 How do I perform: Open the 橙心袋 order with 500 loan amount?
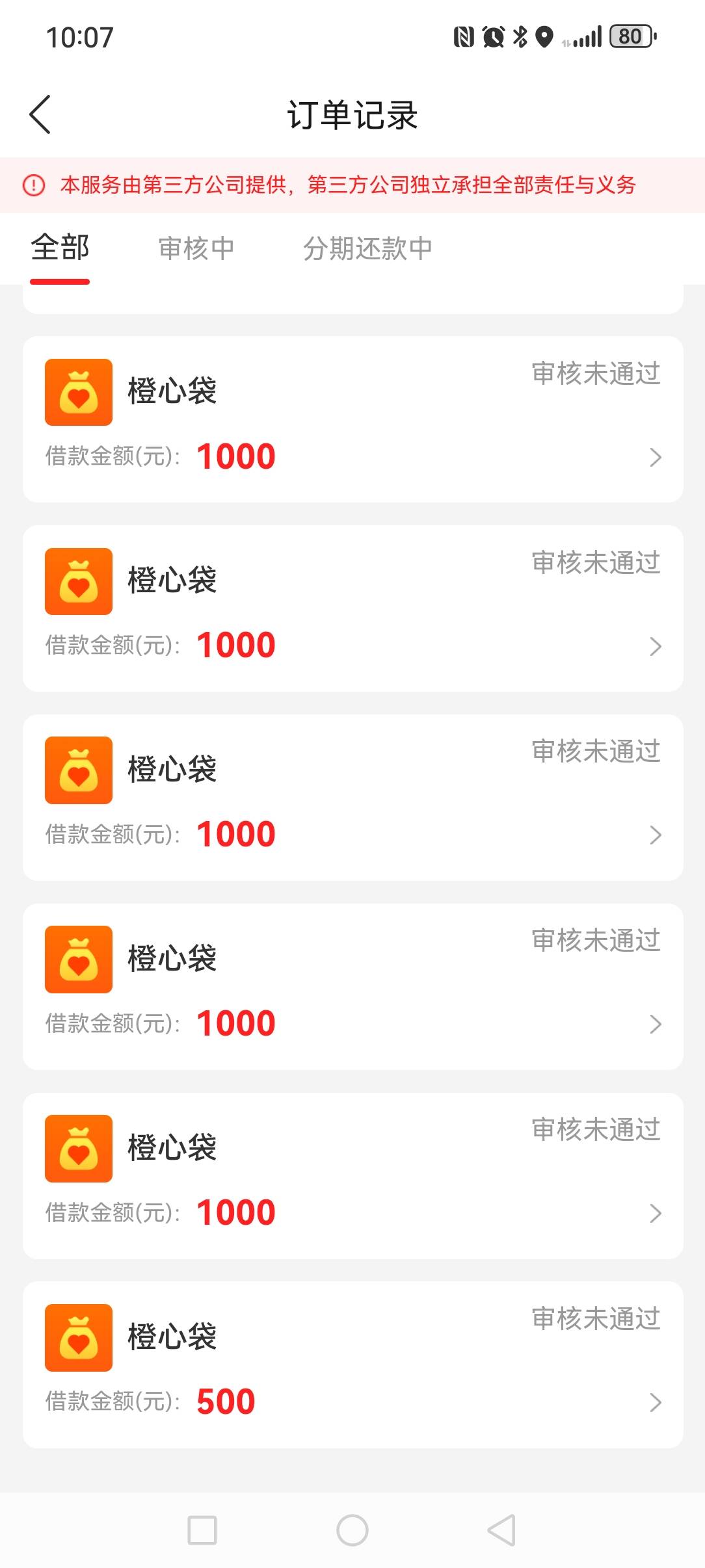tap(353, 1365)
